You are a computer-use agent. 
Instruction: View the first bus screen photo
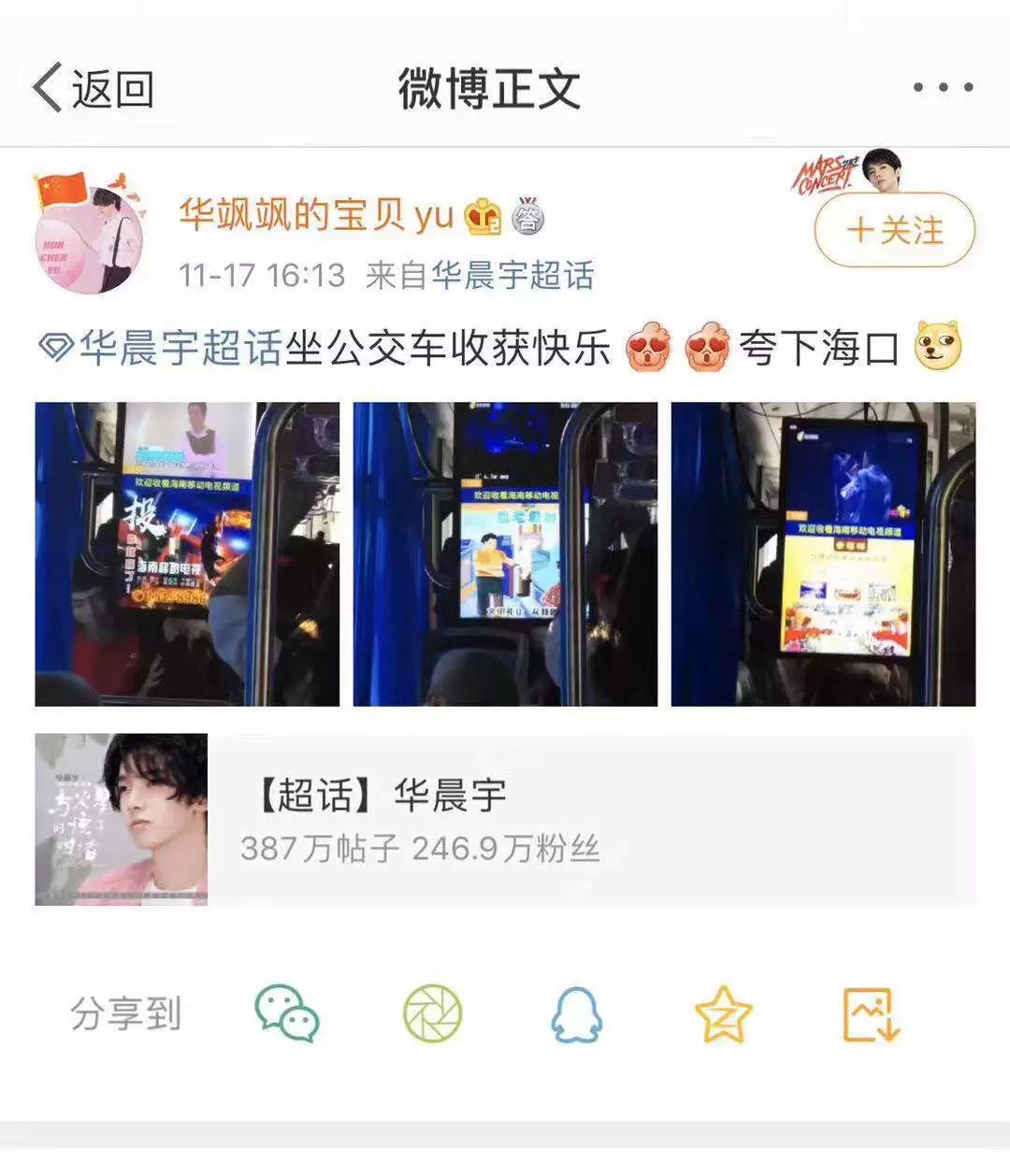(187, 553)
